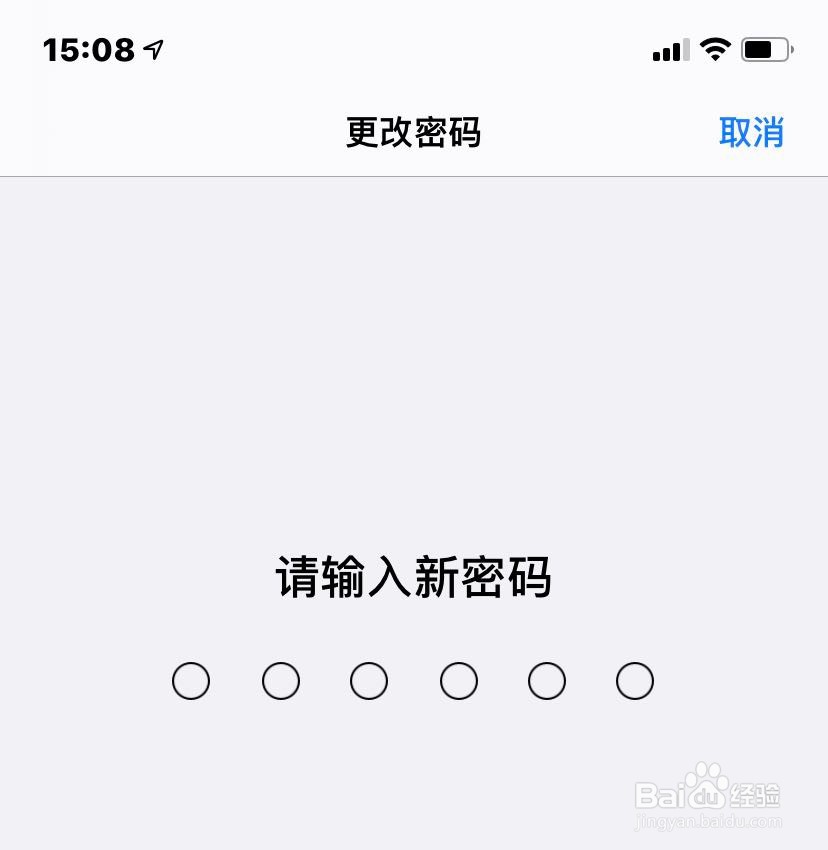This screenshot has height=850, width=828.
Task: Tap the first passcode entry circle
Action: pyautogui.click(x=191, y=681)
